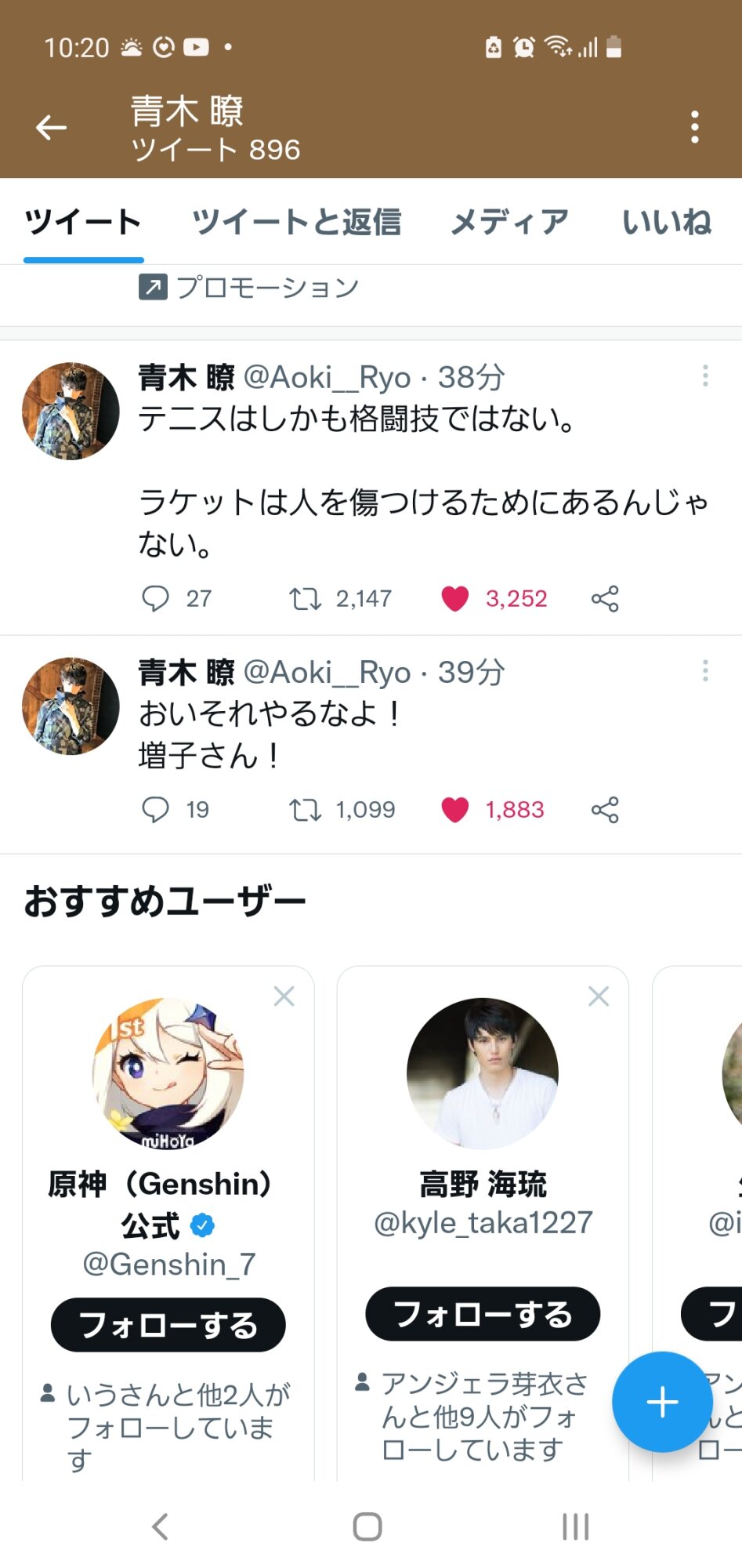Open the profile overflow menu
This screenshot has width=742, height=1568.
pos(694,127)
